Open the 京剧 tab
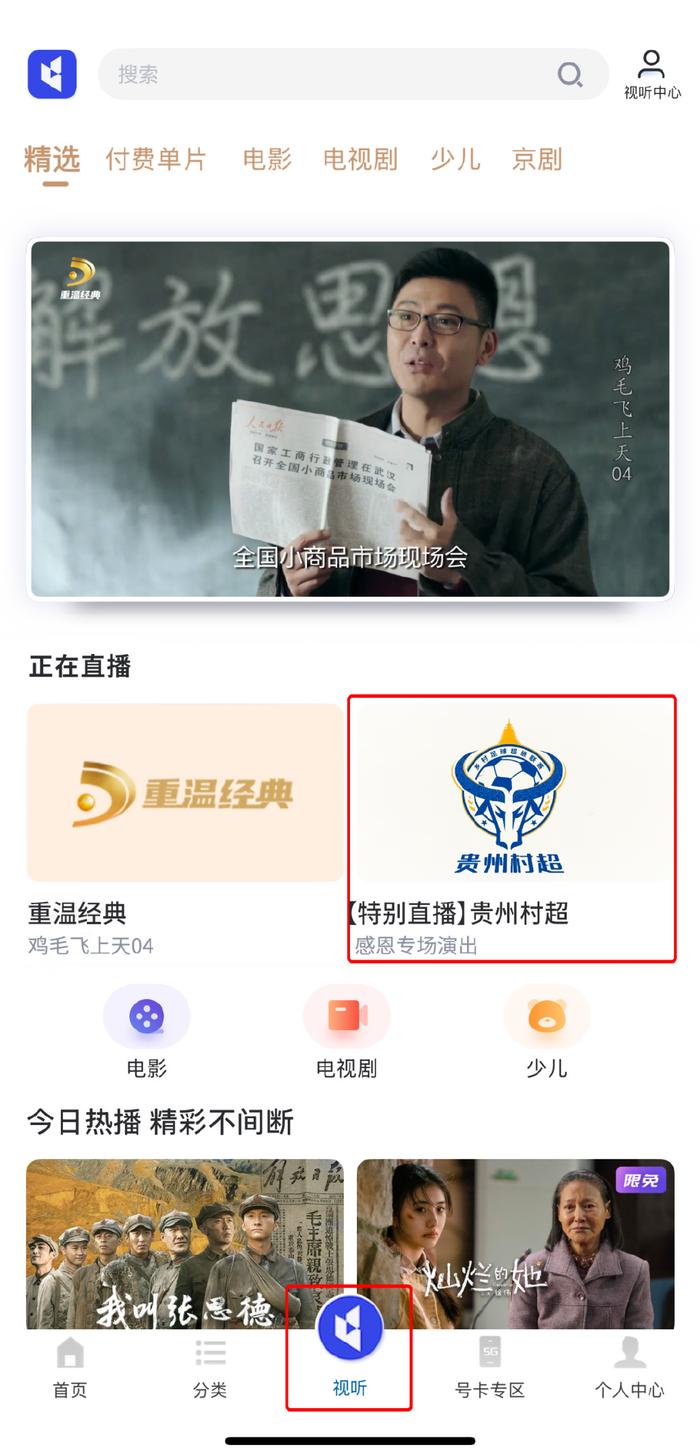 [x=537, y=159]
